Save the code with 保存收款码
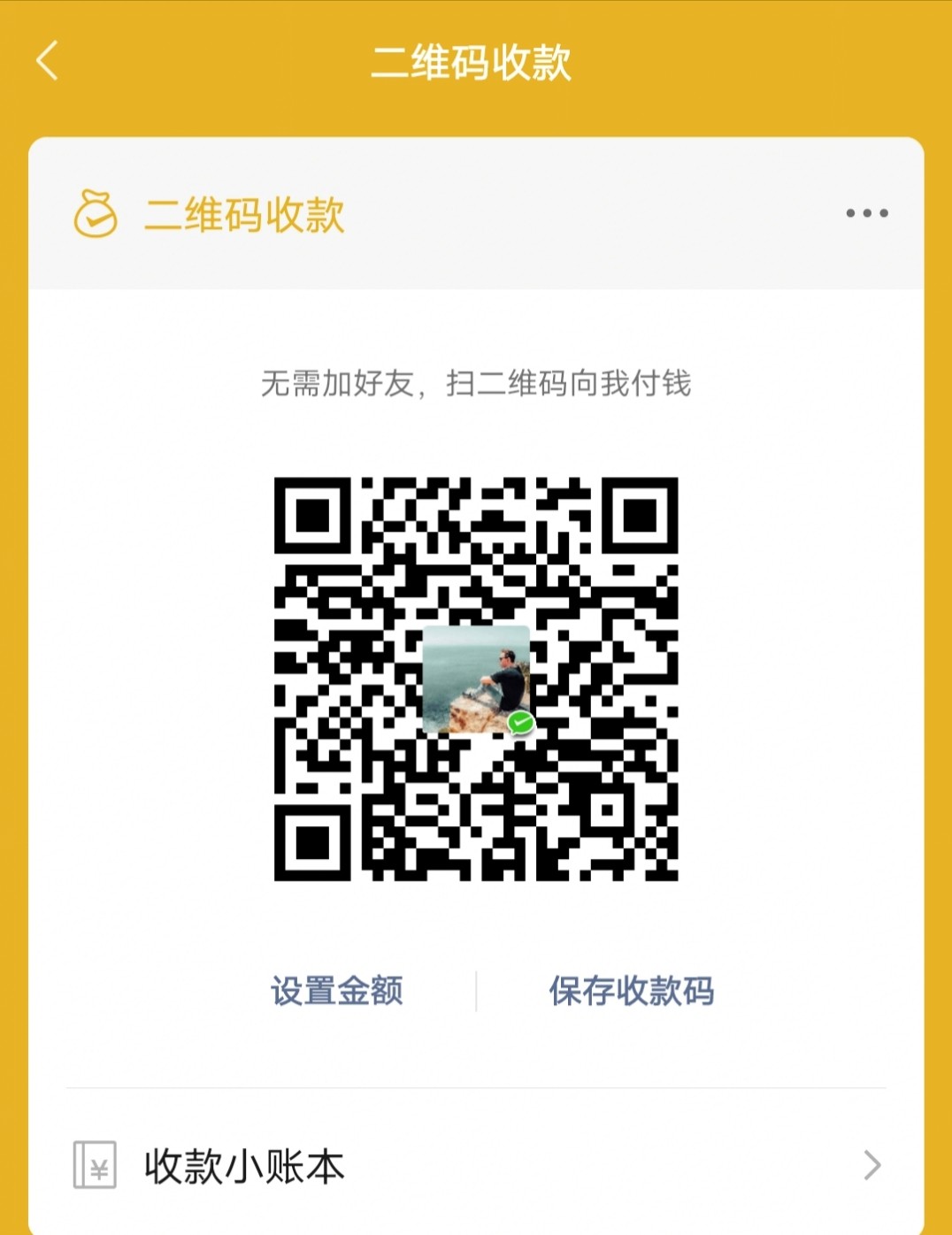Screen dimensions: 952x1235 point(631,991)
